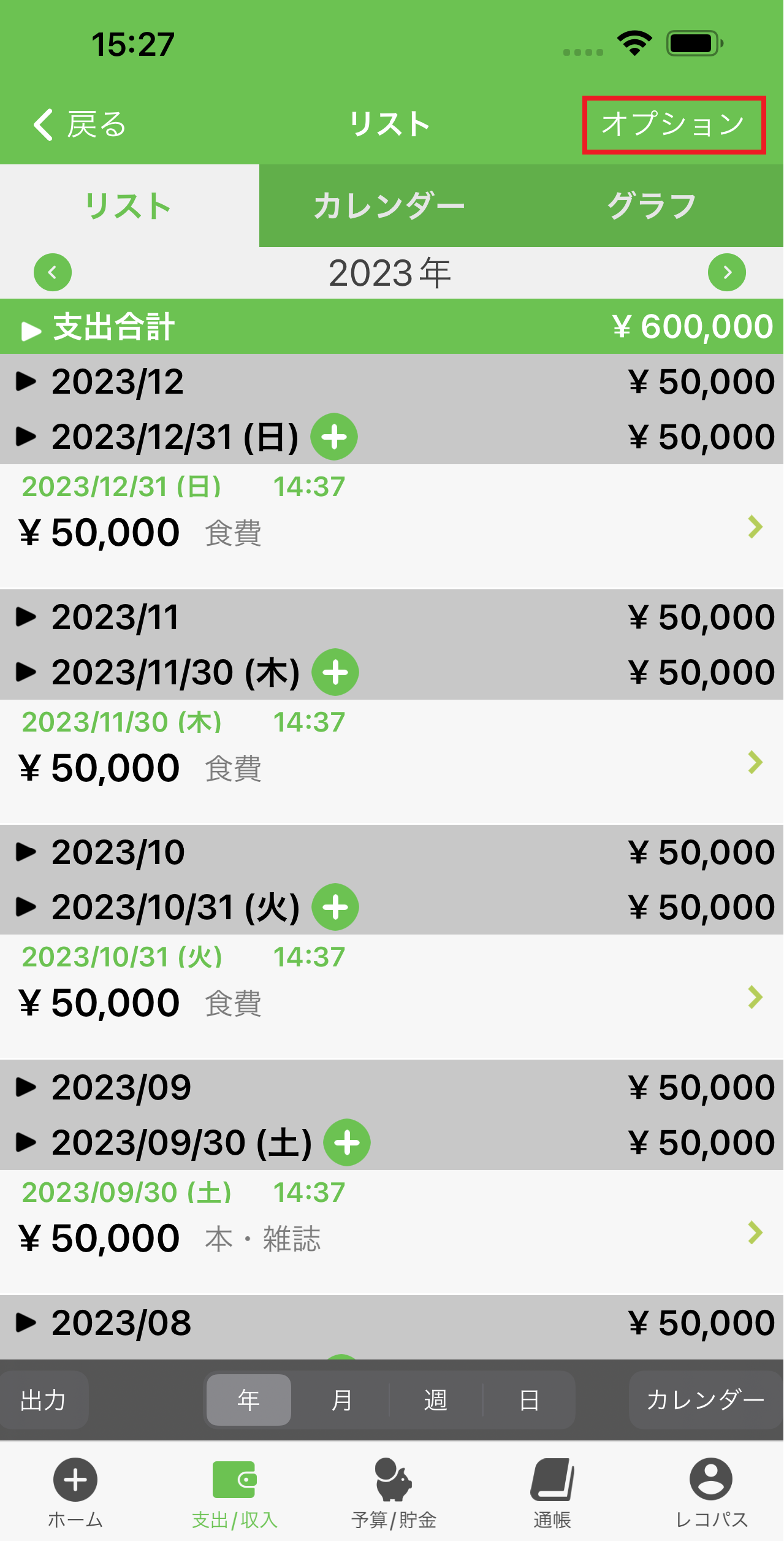Go to the next year

(726, 272)
